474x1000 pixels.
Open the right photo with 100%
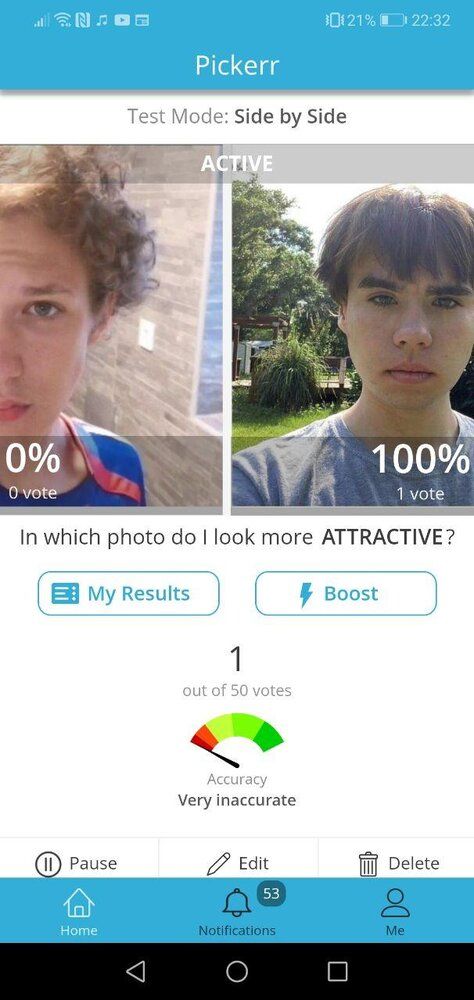point(353,328)
